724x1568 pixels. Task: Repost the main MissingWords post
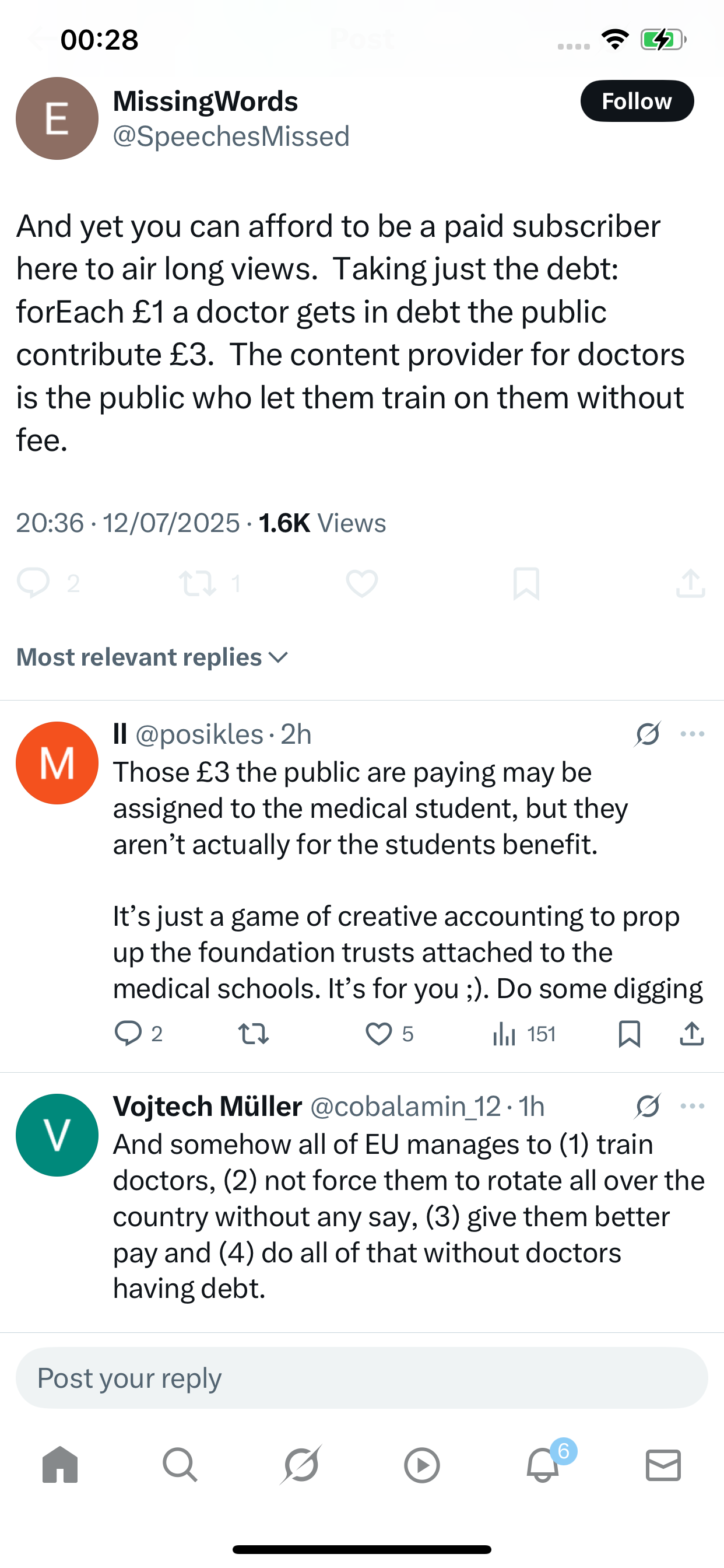point(197,583)
